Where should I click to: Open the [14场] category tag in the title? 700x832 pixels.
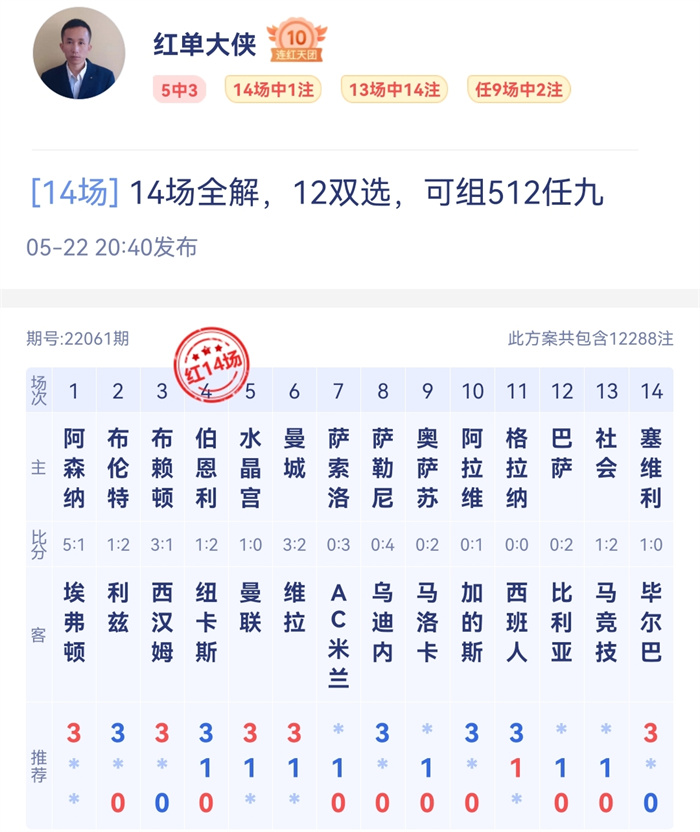pos(73,192)
